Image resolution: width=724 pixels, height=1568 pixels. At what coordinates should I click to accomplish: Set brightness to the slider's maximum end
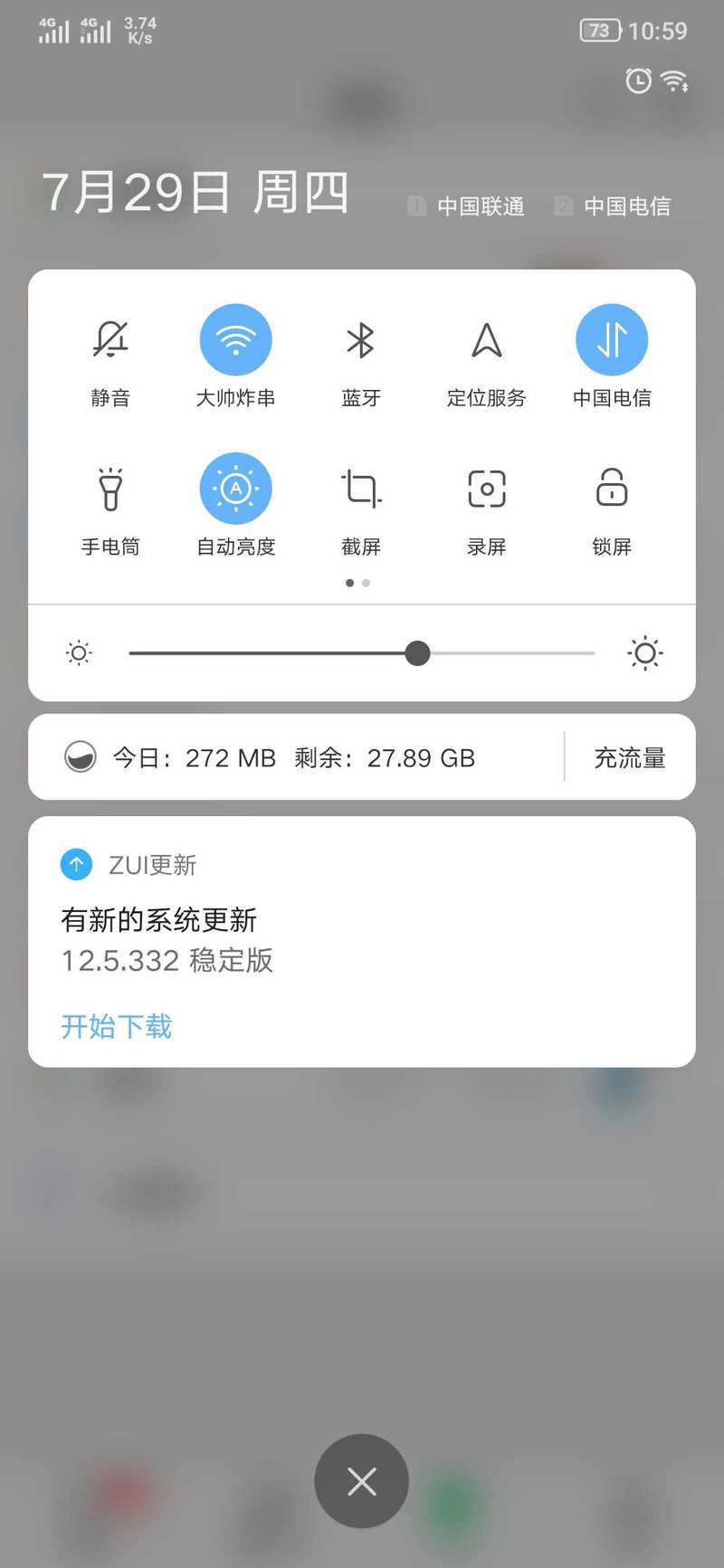[593, 652]
